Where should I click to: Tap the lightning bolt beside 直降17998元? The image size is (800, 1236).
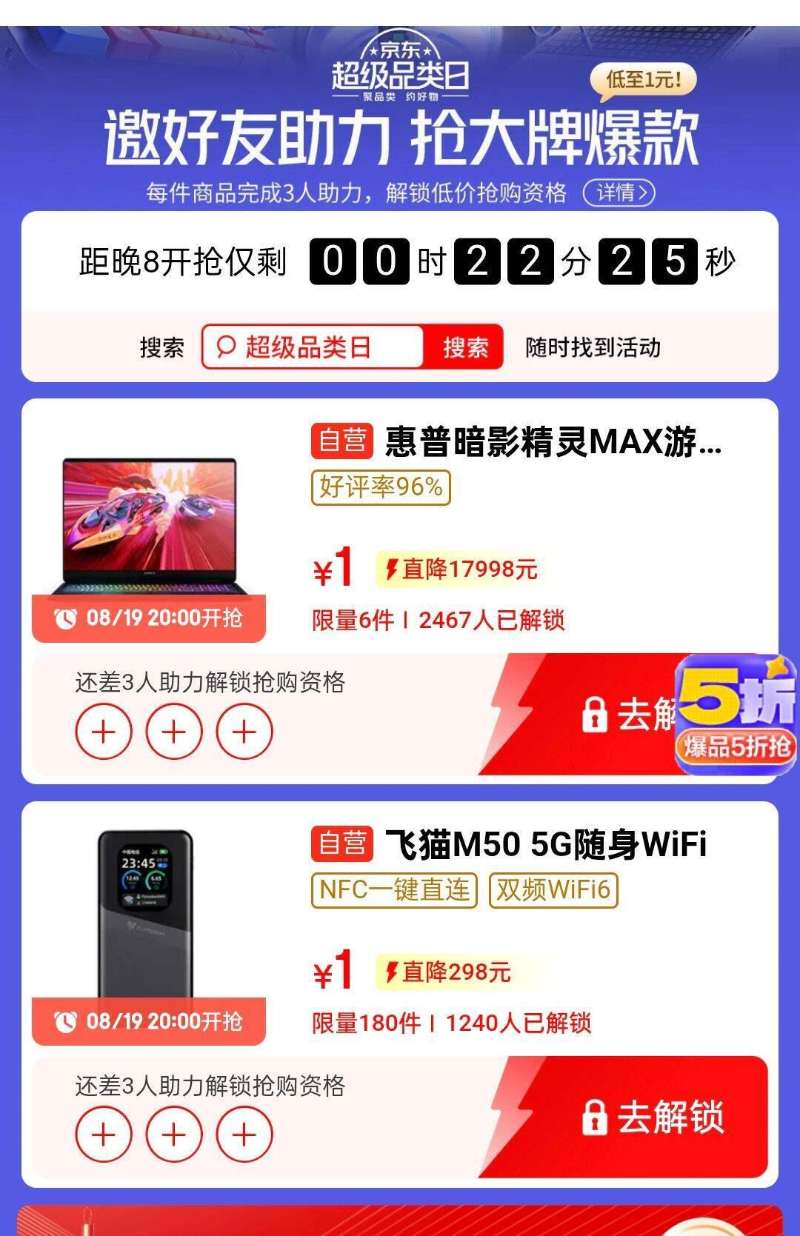point(390,570)
